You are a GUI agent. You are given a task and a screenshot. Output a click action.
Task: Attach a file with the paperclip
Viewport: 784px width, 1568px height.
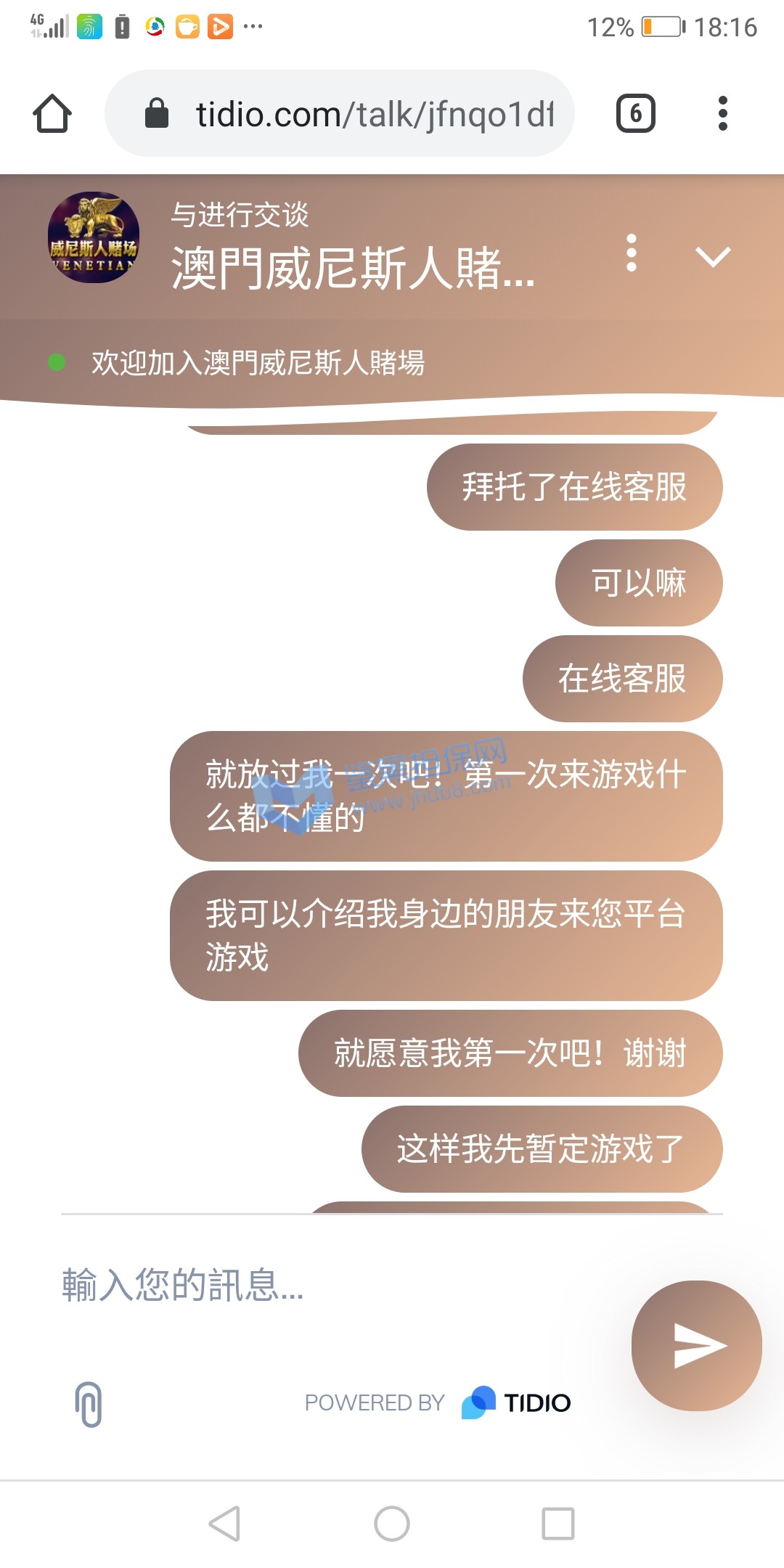89,1404
